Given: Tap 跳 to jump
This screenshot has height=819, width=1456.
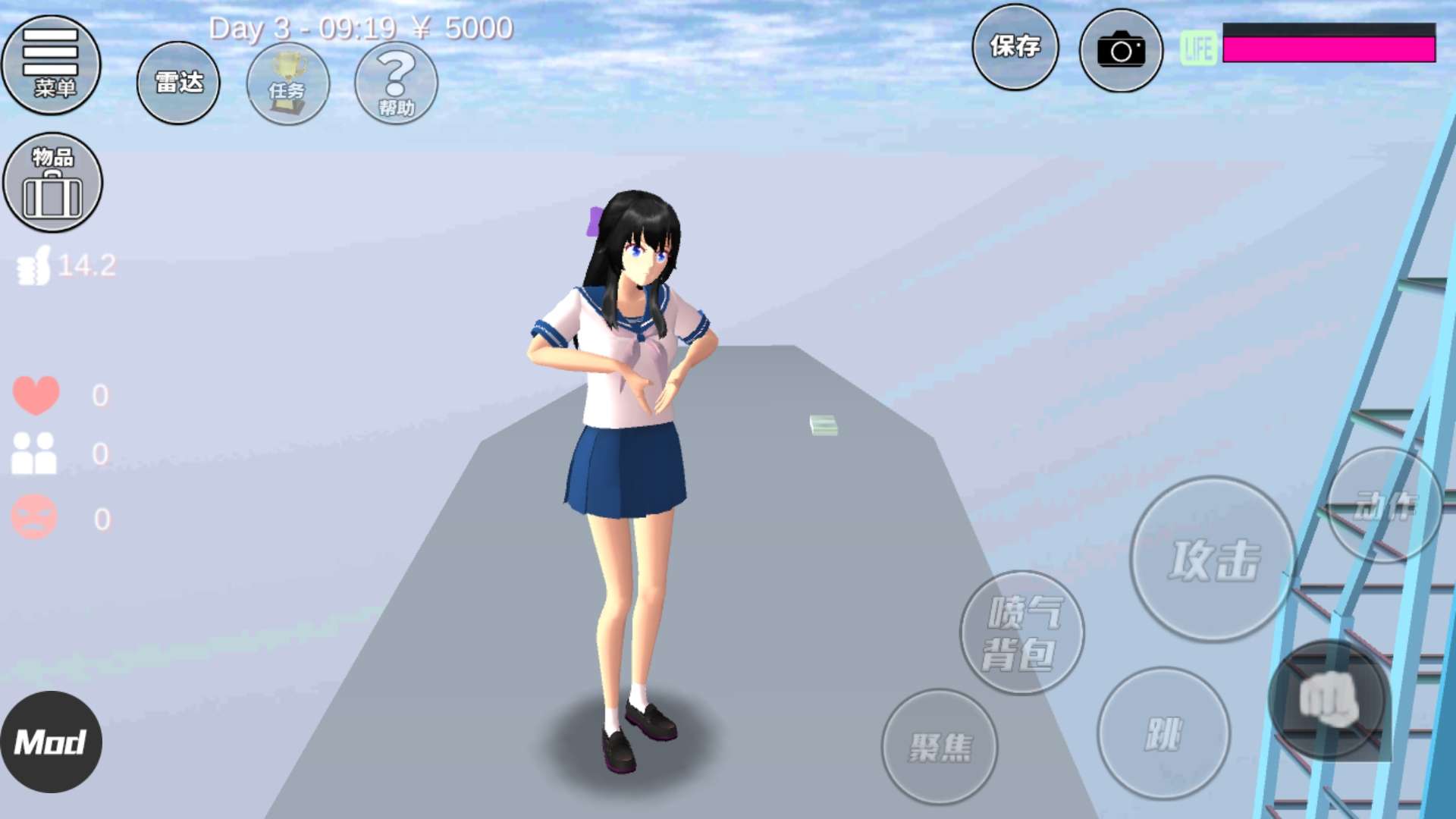Looking at the screenshot, I should coord(1163,733).
